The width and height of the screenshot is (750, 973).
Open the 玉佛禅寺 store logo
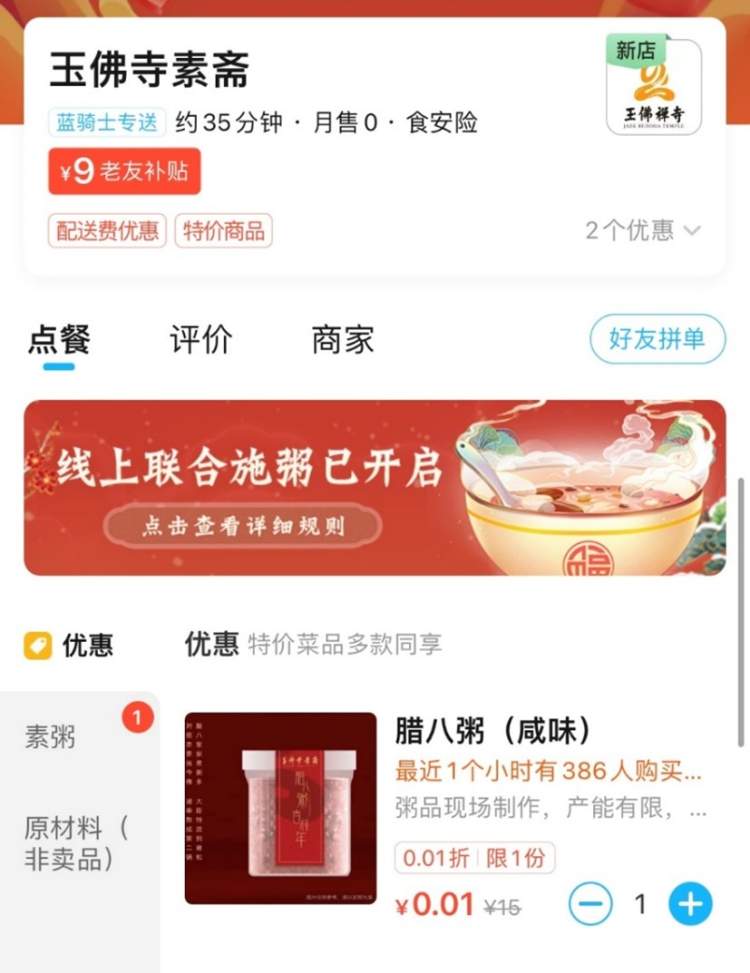point(653,88)
